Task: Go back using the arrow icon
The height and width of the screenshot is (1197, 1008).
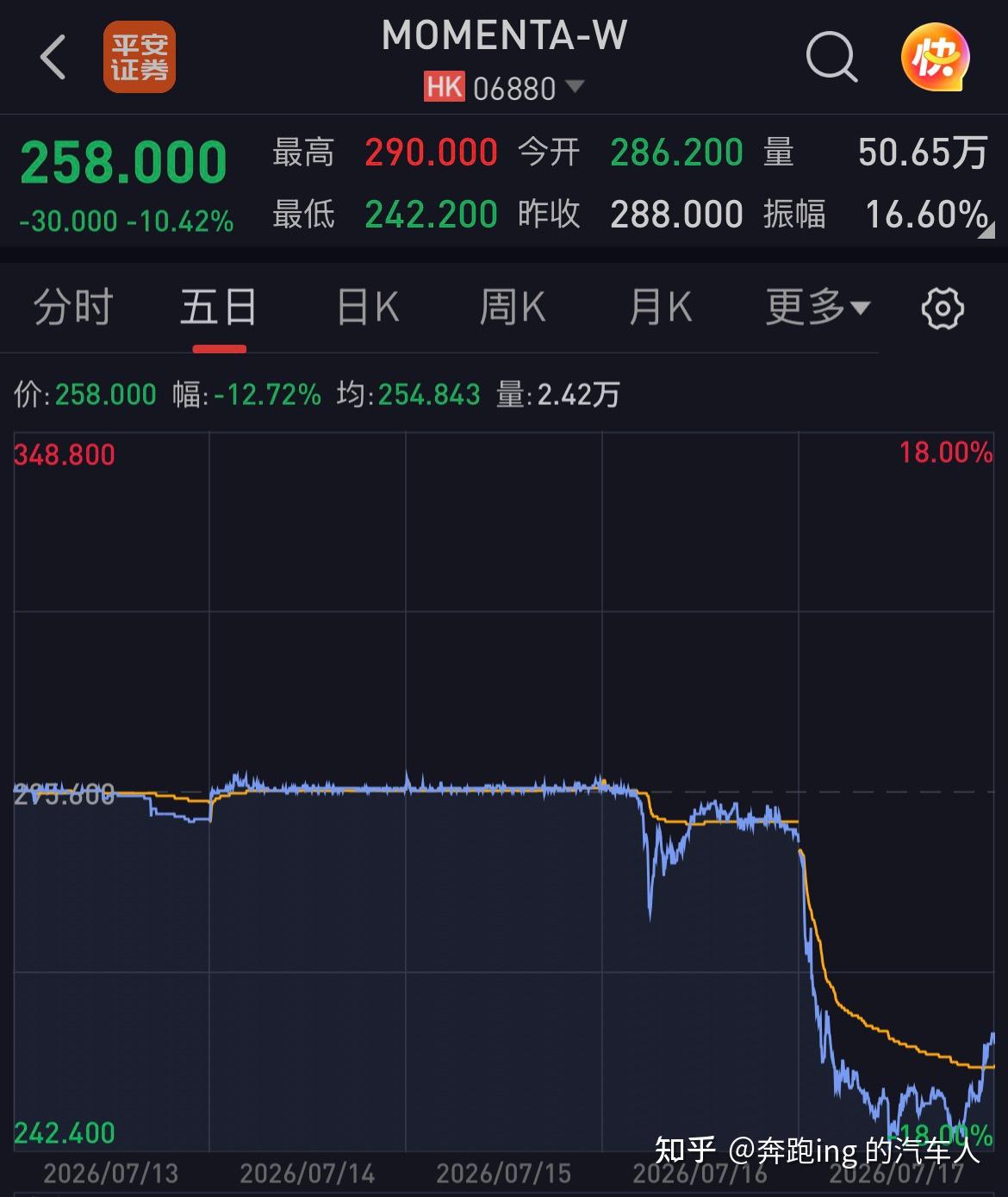Action: pyautogui.click(x=53, y=58)
